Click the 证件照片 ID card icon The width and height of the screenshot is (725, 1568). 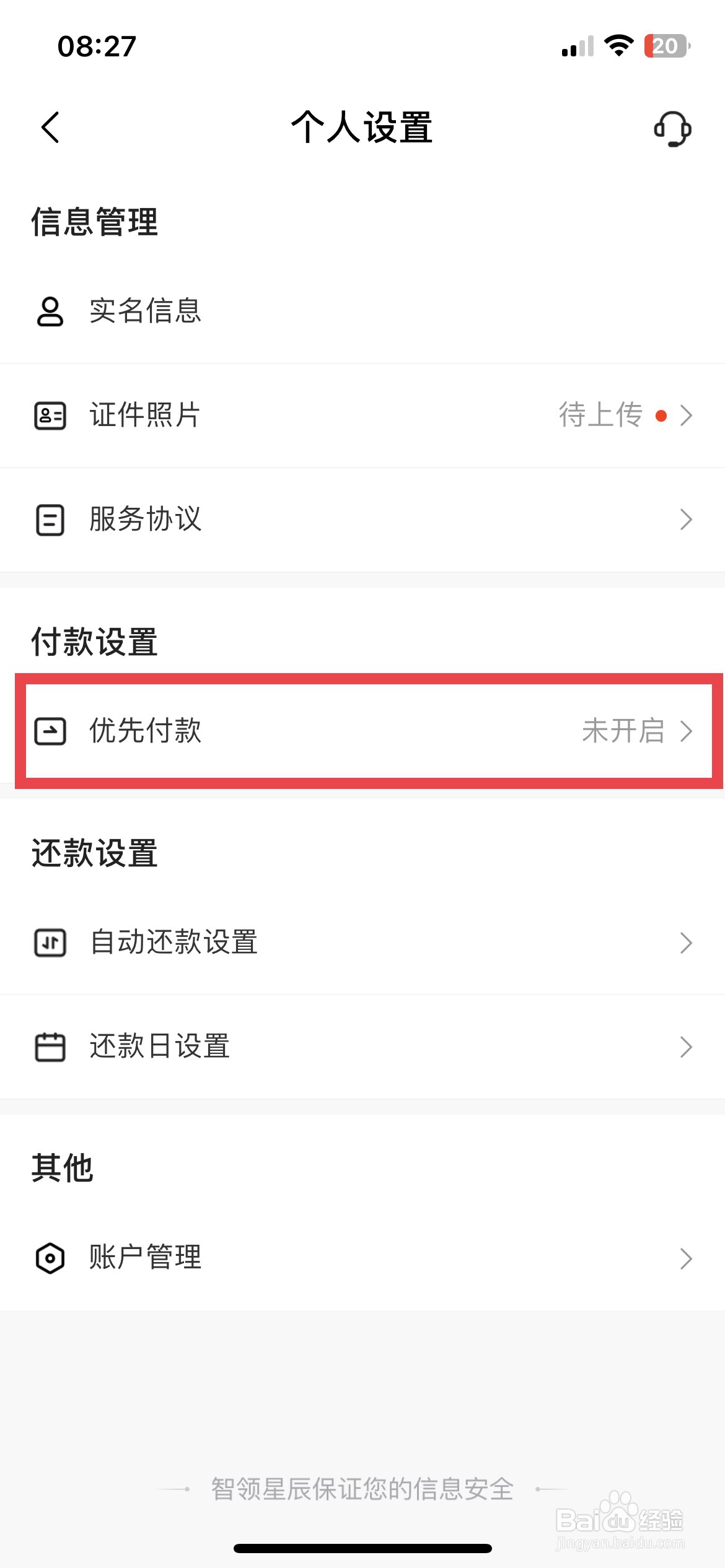coord(50,416)
